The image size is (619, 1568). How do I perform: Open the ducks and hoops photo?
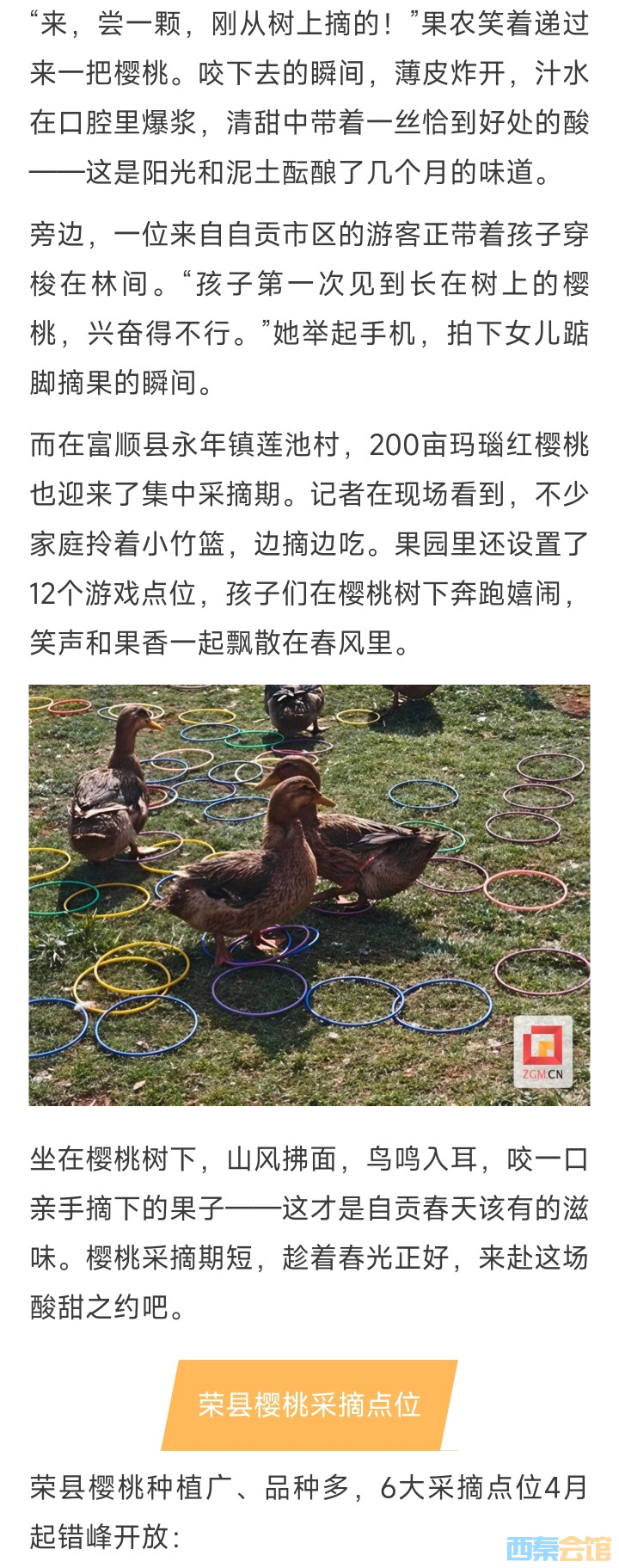309,895
